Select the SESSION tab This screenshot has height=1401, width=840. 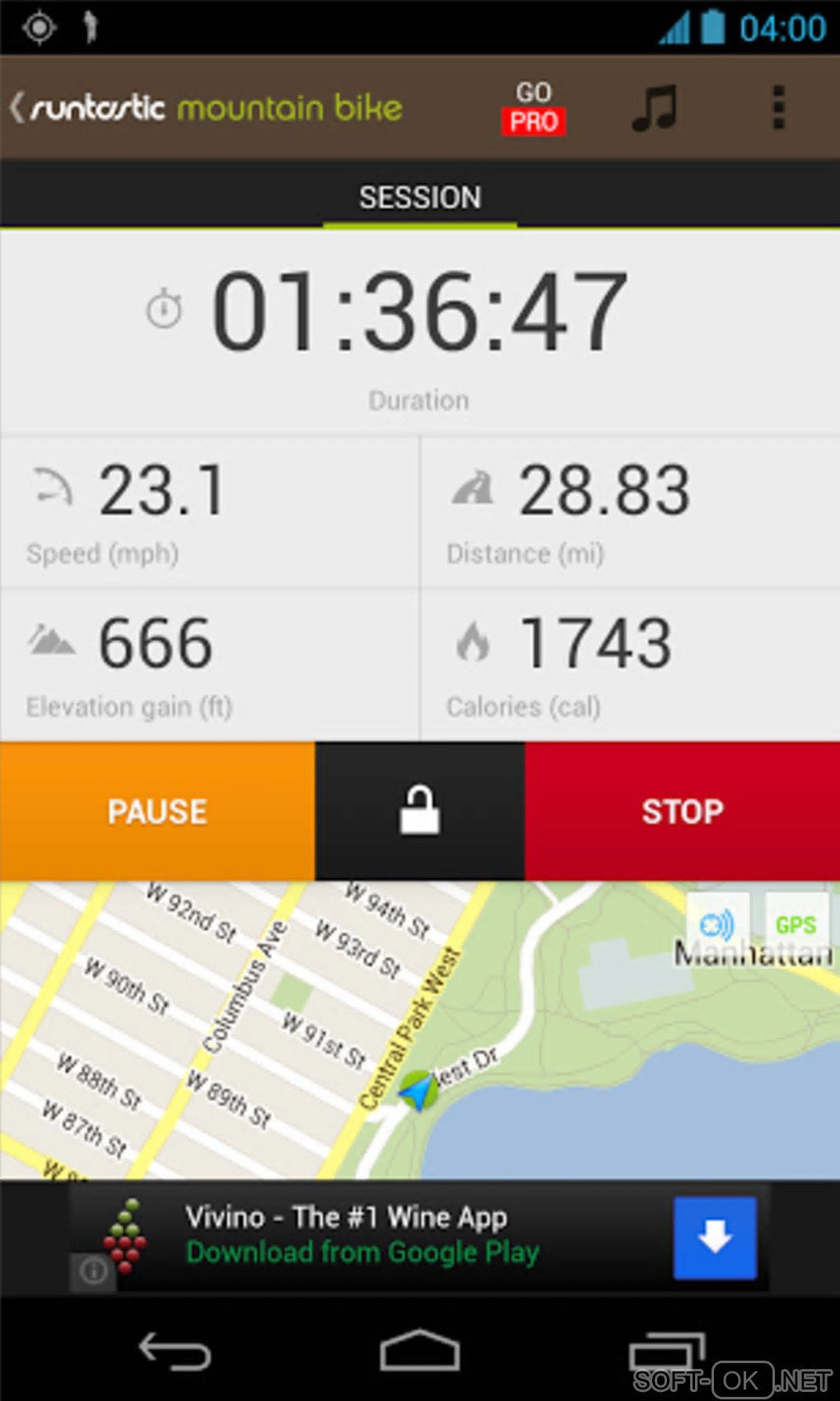420,198
